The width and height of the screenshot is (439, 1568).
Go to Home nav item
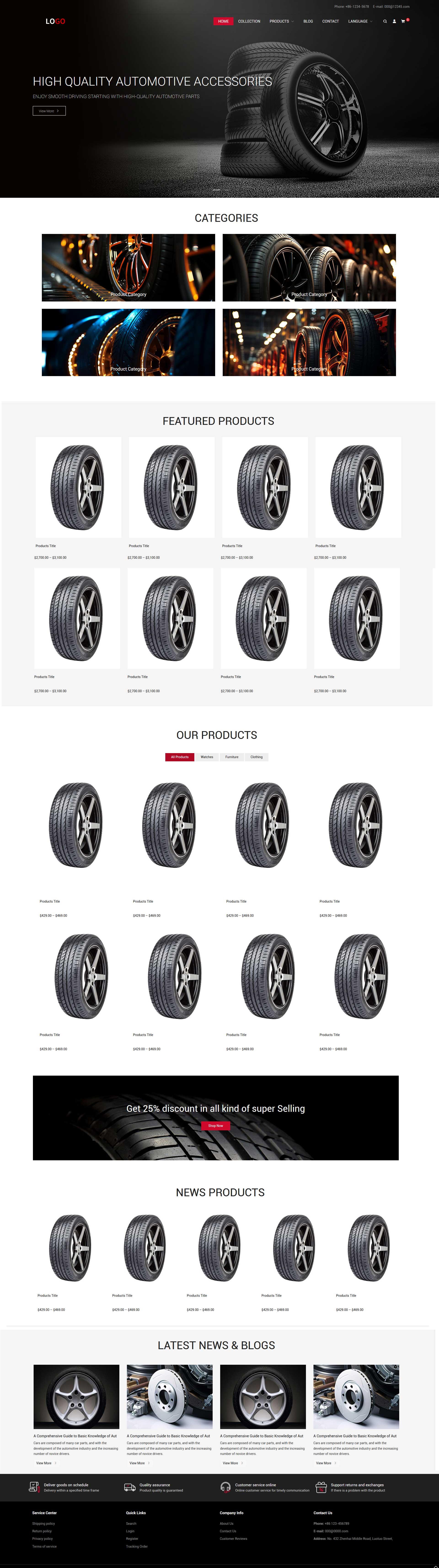(x=223, y=21)
